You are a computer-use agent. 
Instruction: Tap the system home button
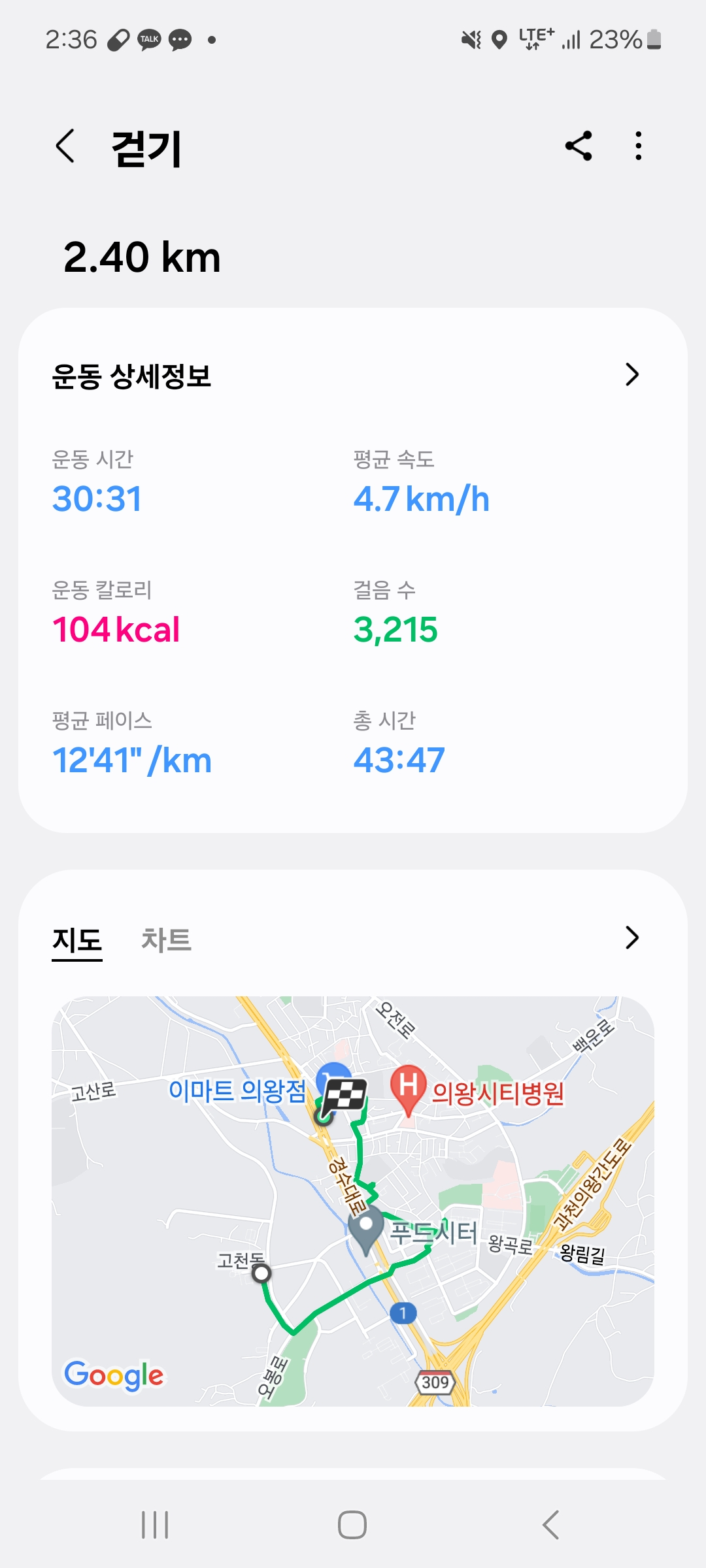coord(352,1525)
